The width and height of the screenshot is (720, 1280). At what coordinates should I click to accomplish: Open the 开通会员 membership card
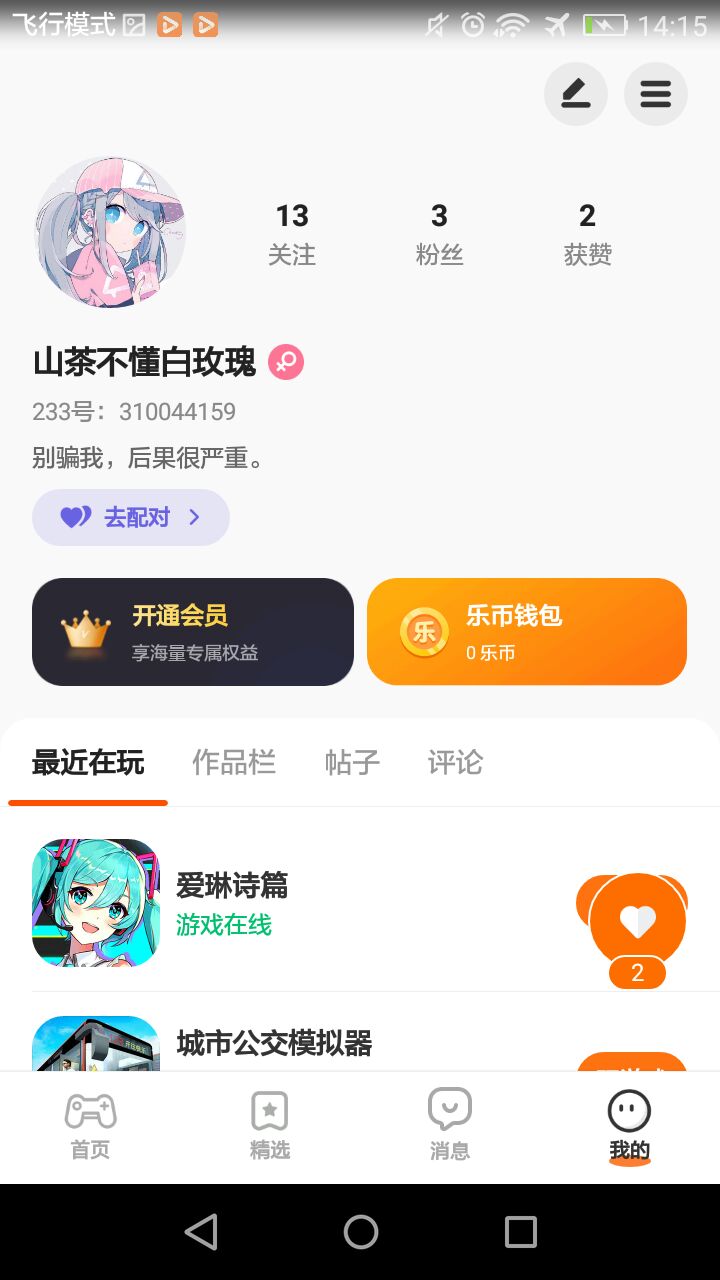coord(193,632)
